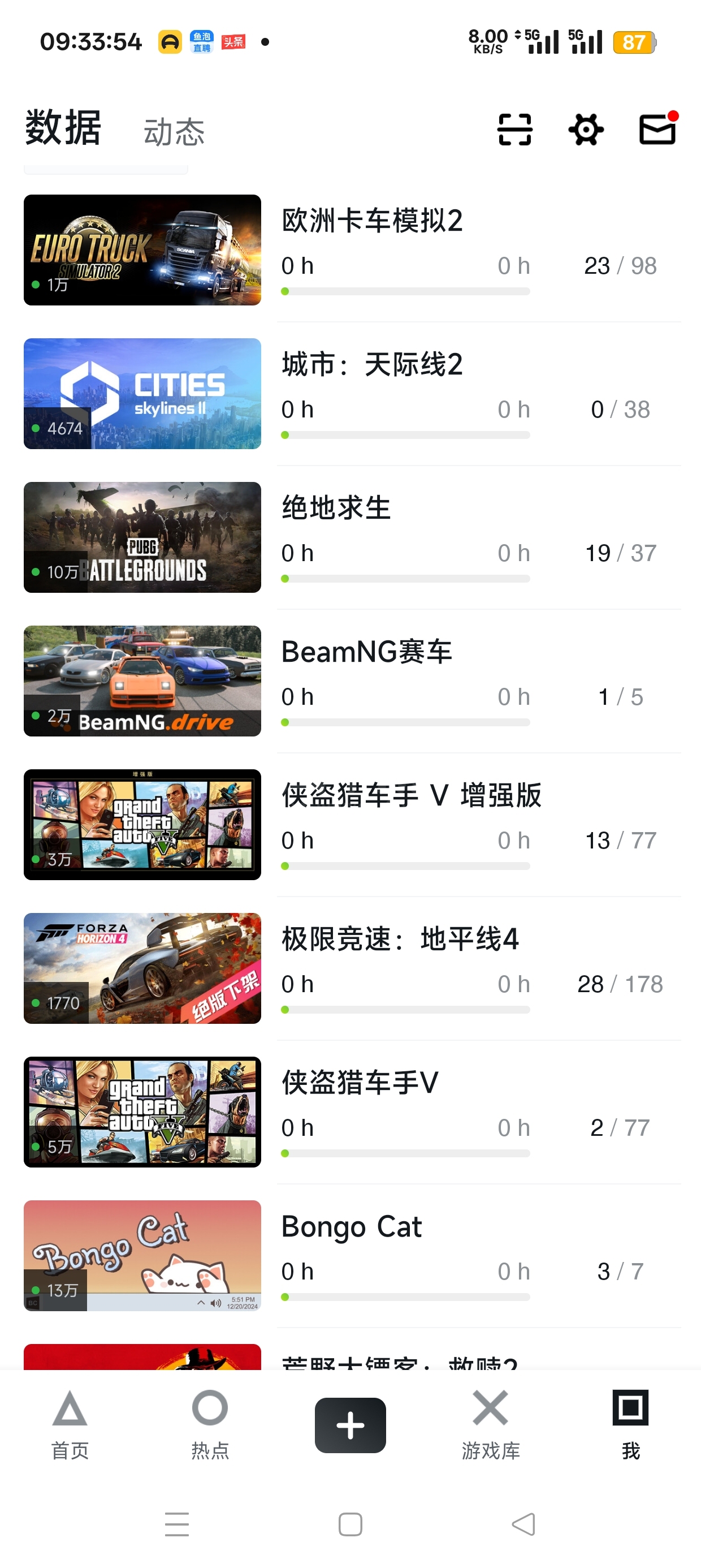Open settings via the gear icon
Screen dimensions: 701x1568
point(585,129)
